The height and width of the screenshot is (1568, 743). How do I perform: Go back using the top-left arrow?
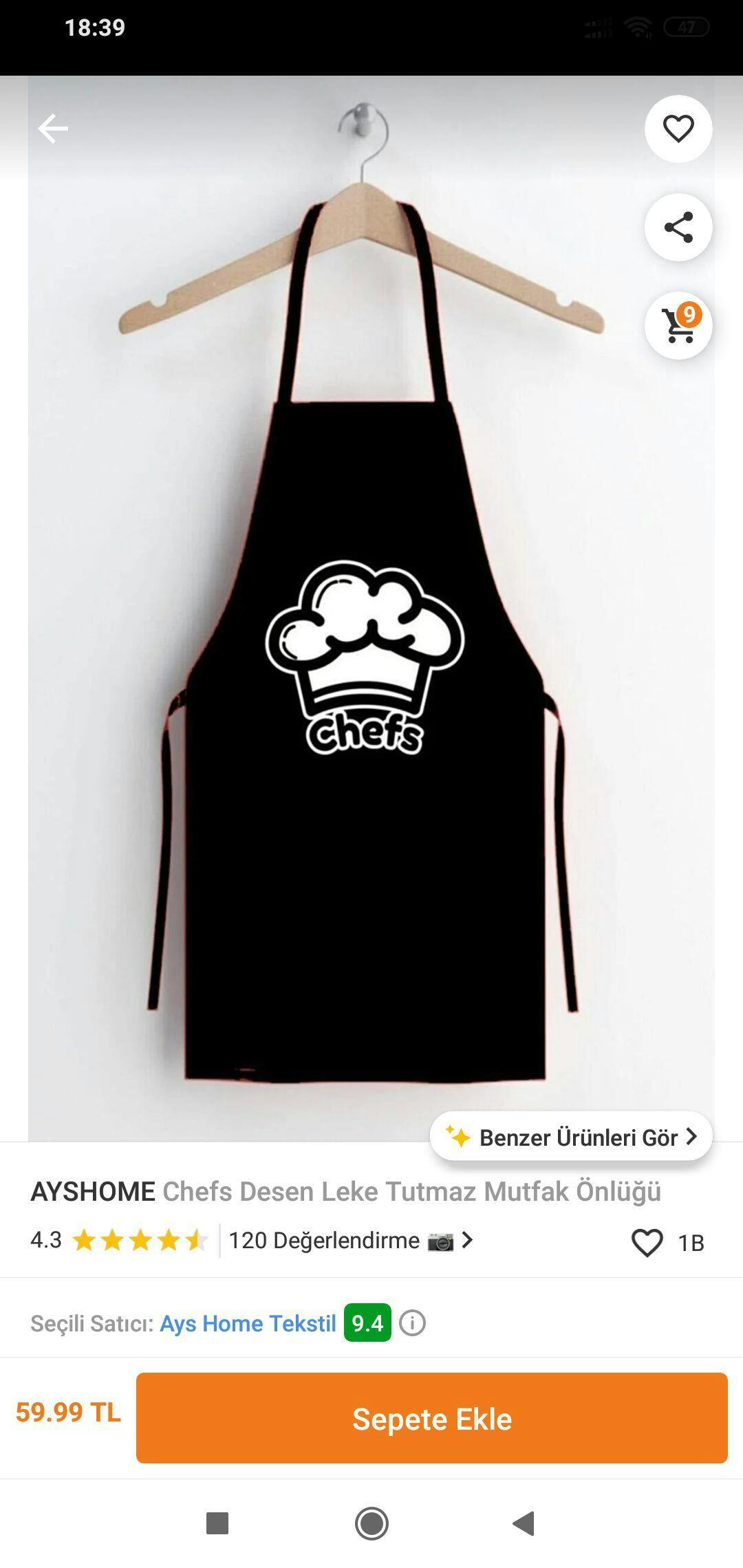[53, 129]
